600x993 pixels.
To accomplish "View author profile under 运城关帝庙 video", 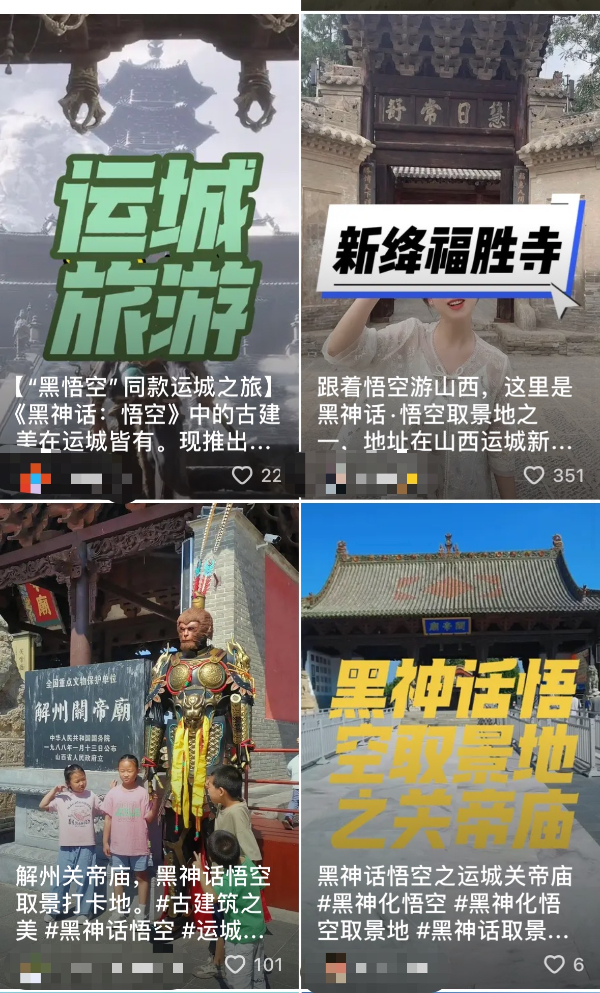I will coord(336,966).
